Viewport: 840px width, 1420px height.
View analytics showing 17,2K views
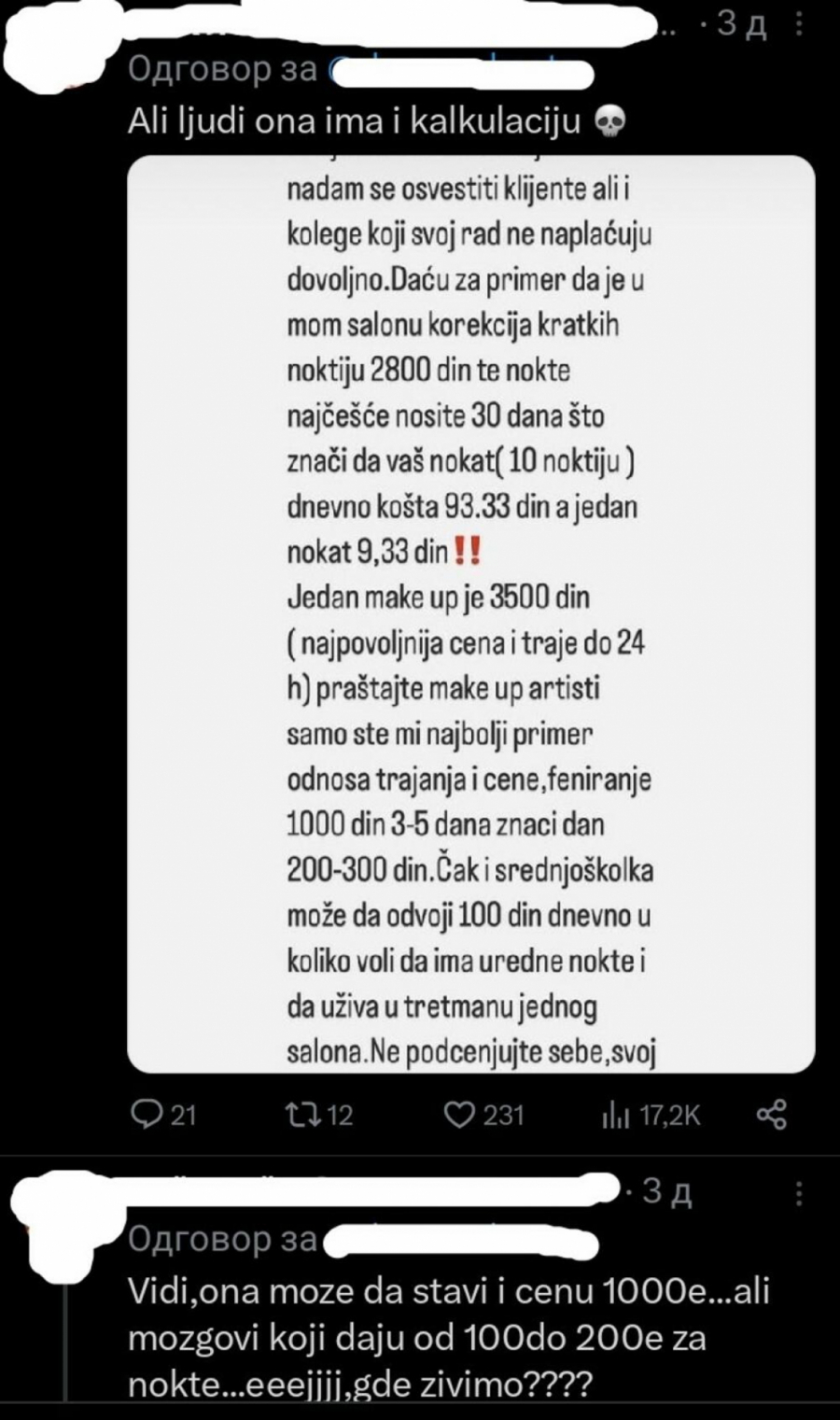pyautogui.click(x=651, y=1115)
